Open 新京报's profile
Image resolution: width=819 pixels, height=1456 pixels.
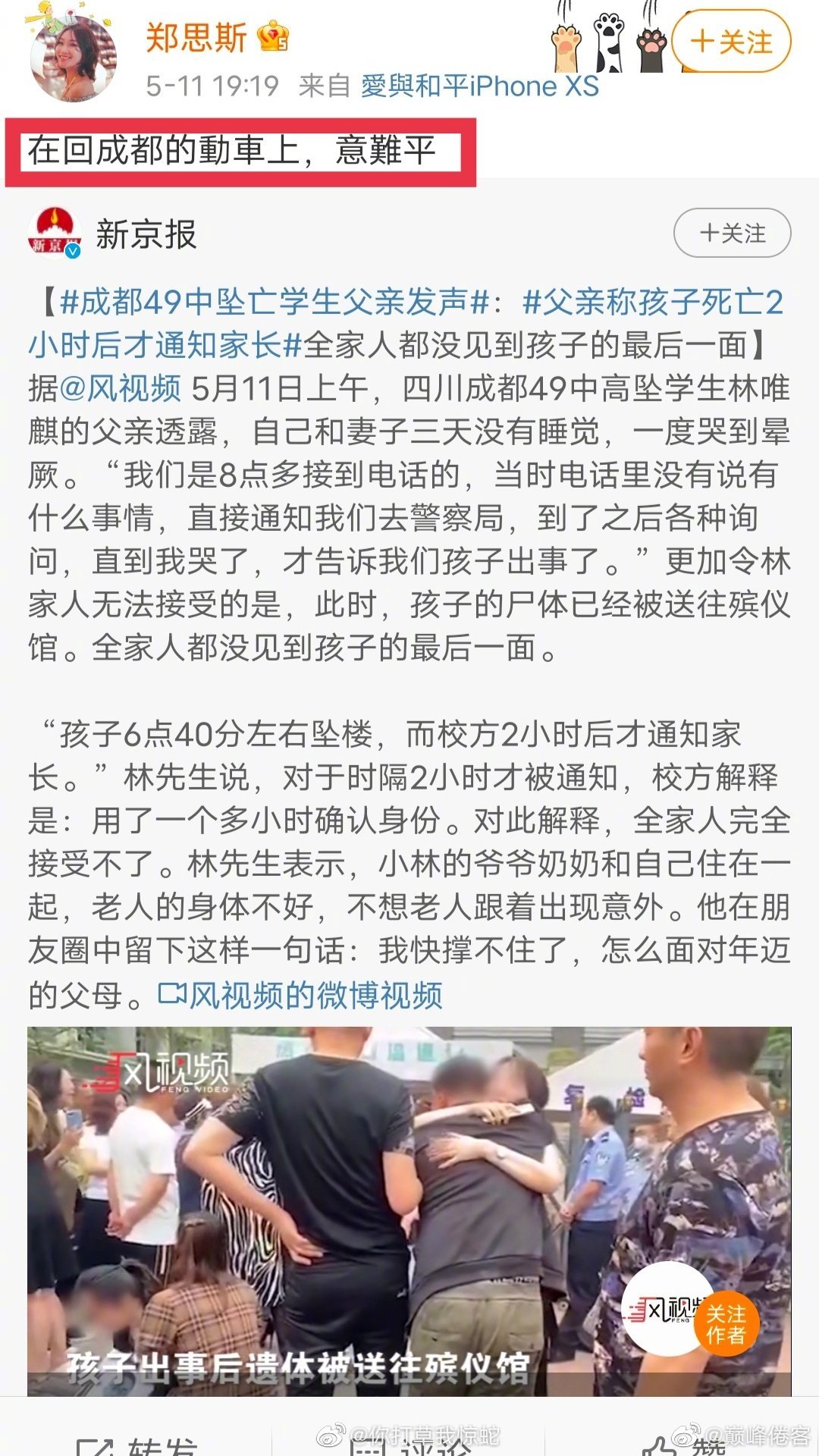click(146, 234)
